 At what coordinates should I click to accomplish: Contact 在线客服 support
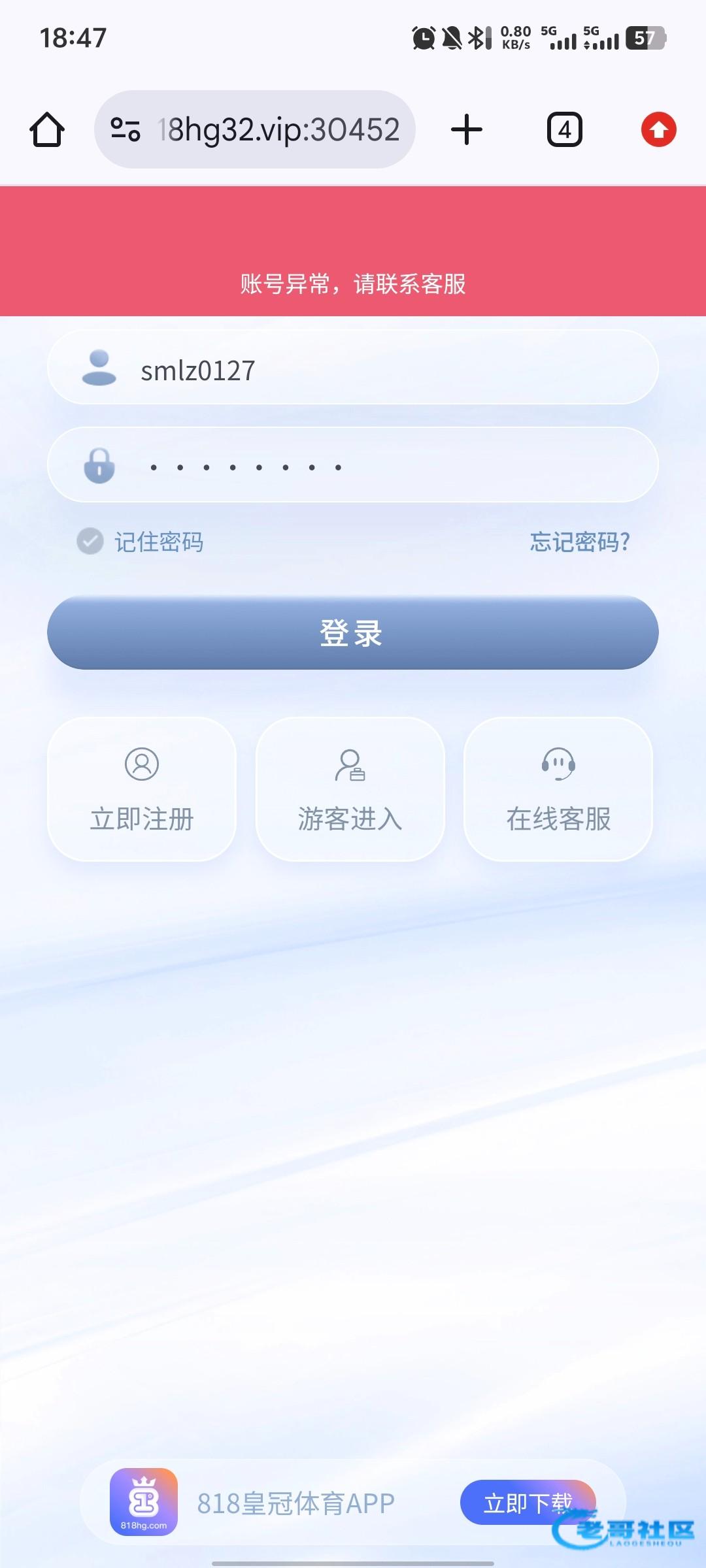558,789
